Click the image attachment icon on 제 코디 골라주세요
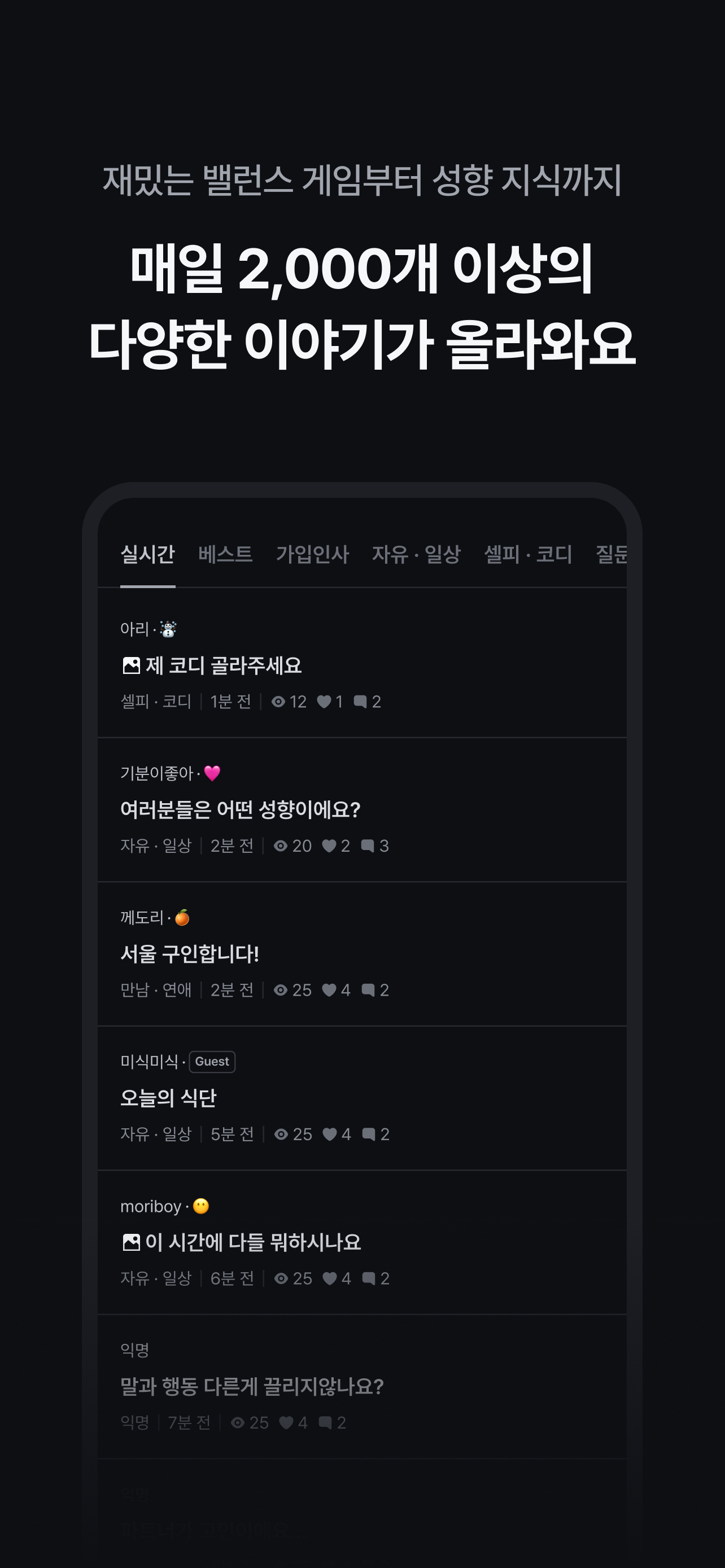 tap(132, 665)
